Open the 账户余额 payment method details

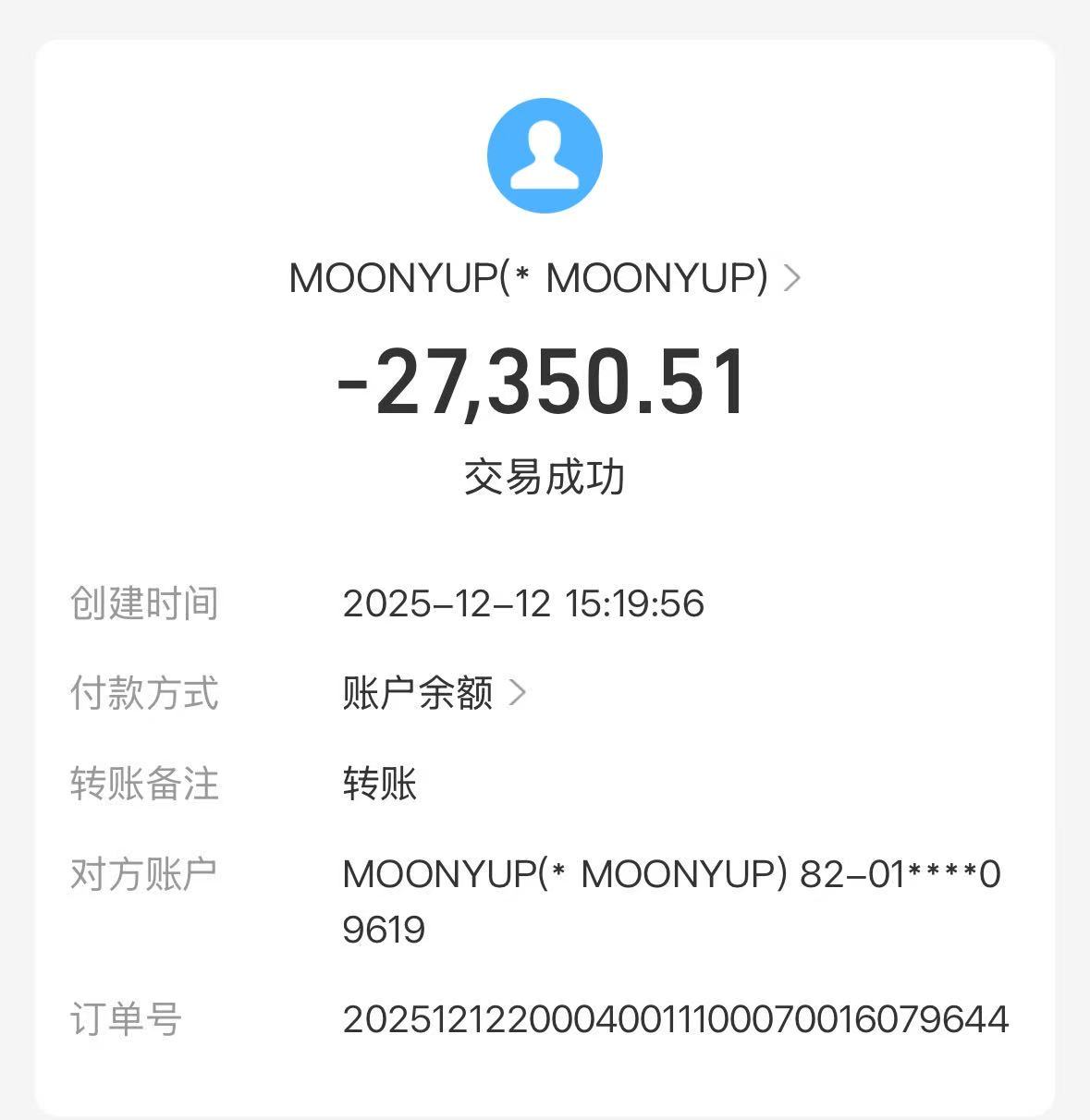pos(433,693)
